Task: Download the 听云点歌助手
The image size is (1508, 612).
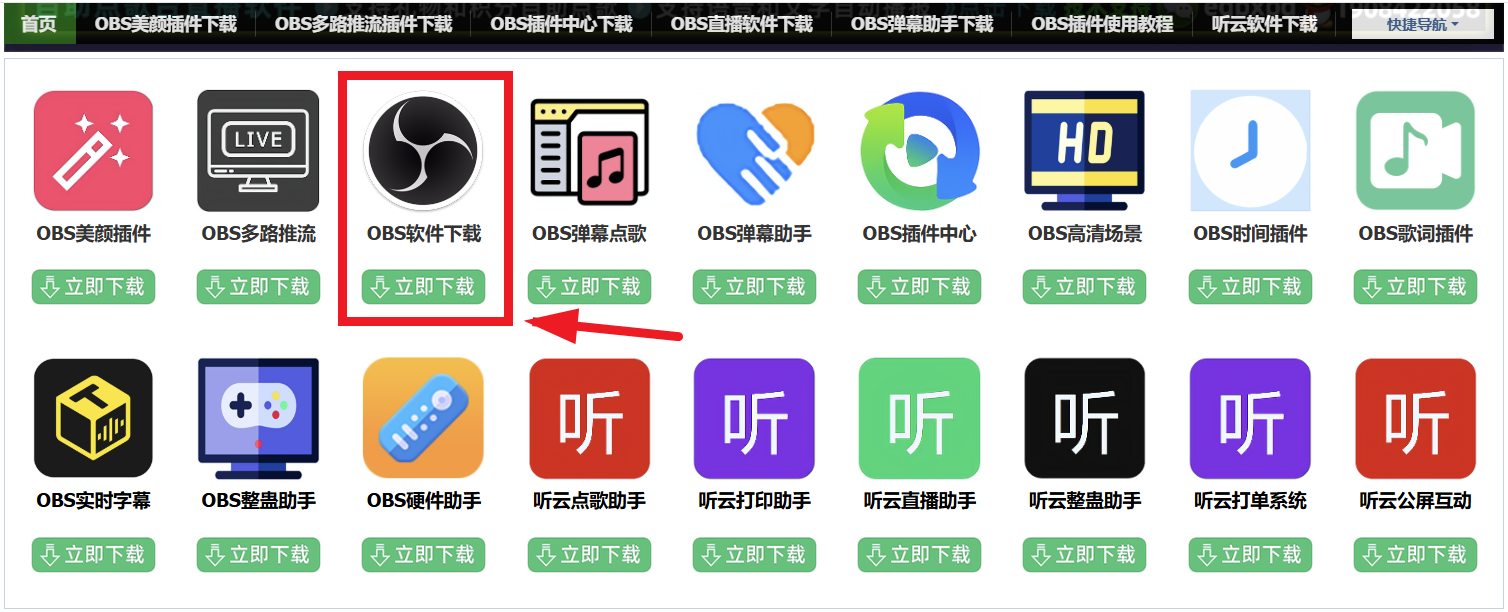Action: point(589,554)
